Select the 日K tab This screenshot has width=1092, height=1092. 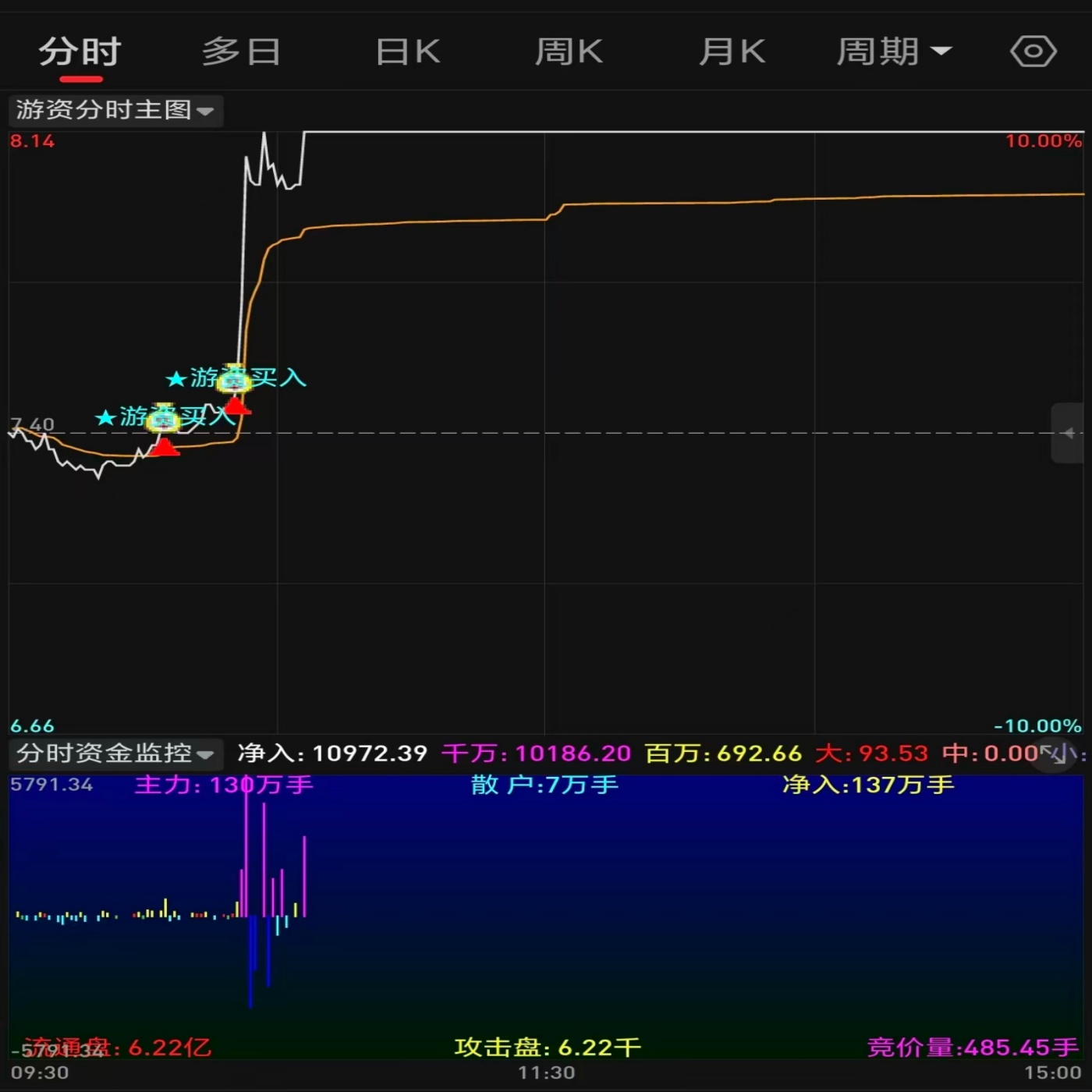pos(408,52)
